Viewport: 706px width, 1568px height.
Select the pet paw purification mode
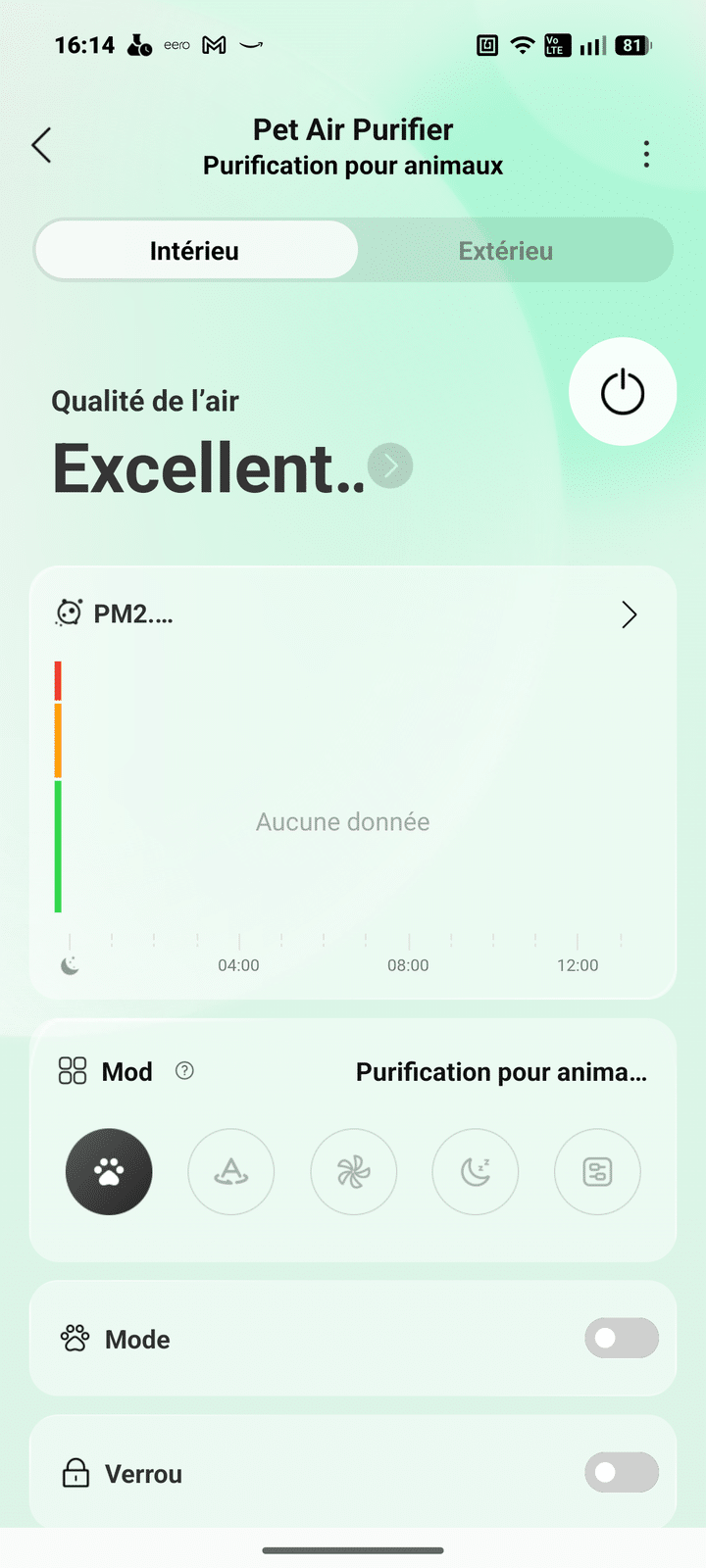pyautogui.click(x=109, y=1172)
